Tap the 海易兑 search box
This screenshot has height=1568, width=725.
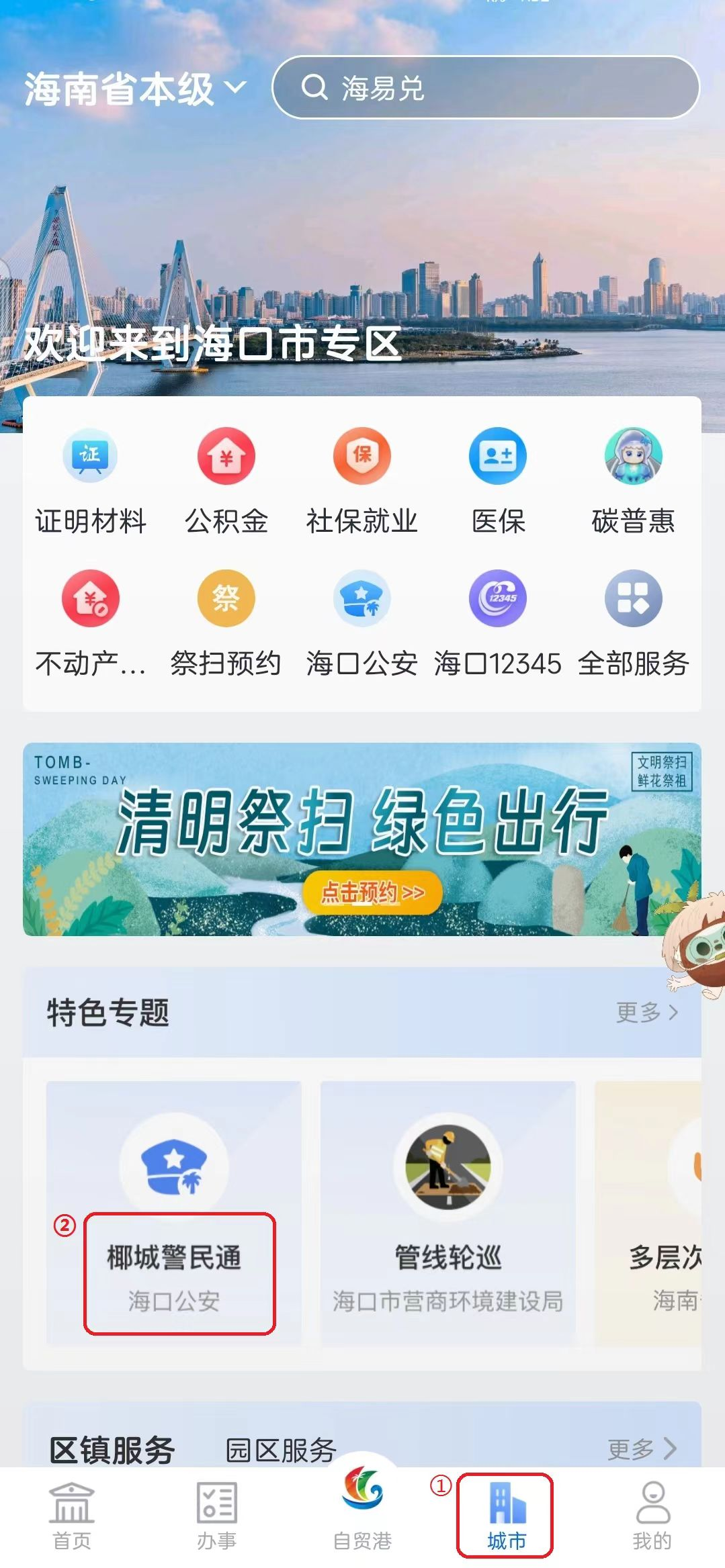click(x=485, y=88)
